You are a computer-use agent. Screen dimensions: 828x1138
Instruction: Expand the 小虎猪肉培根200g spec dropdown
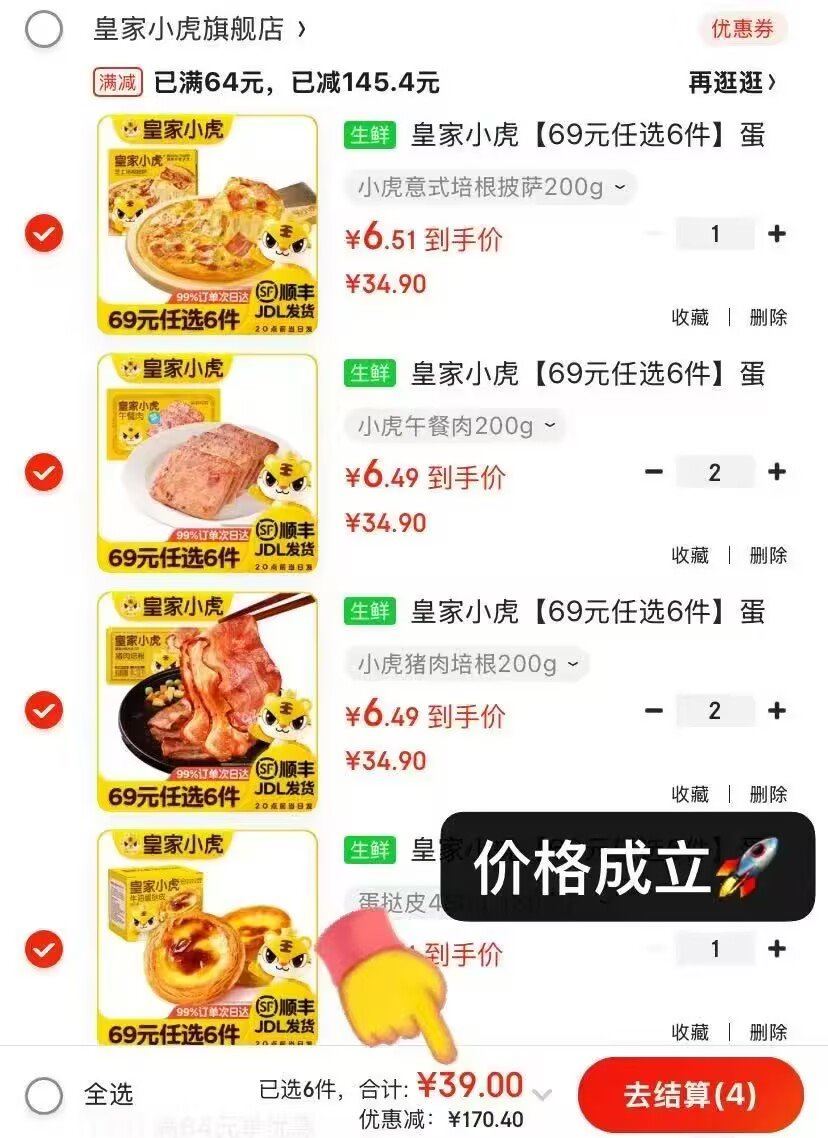click(x=467, y=664)
